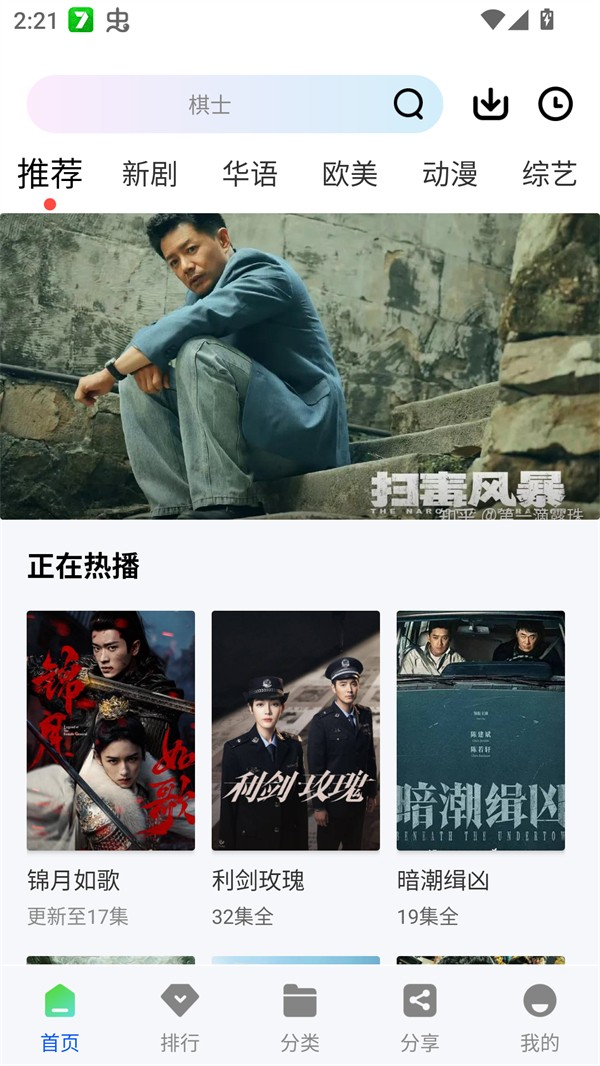Tap 首页 in bottom navigation
This screenshot has width=600, height=1066.
60,1017
